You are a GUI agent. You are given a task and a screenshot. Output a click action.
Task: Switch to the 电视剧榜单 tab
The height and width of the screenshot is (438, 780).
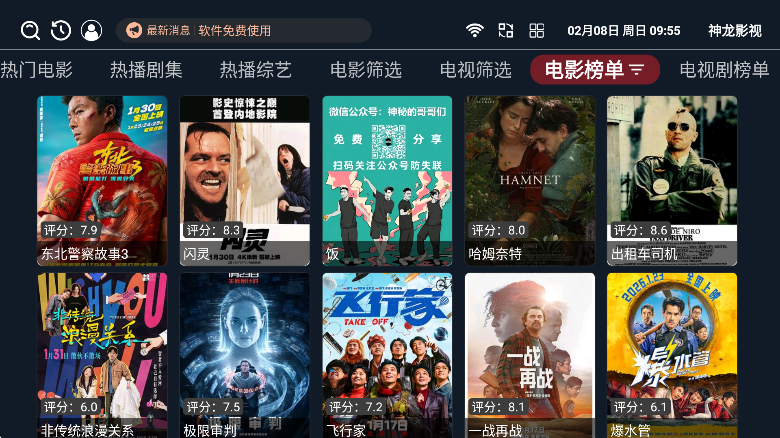(724, 70)
